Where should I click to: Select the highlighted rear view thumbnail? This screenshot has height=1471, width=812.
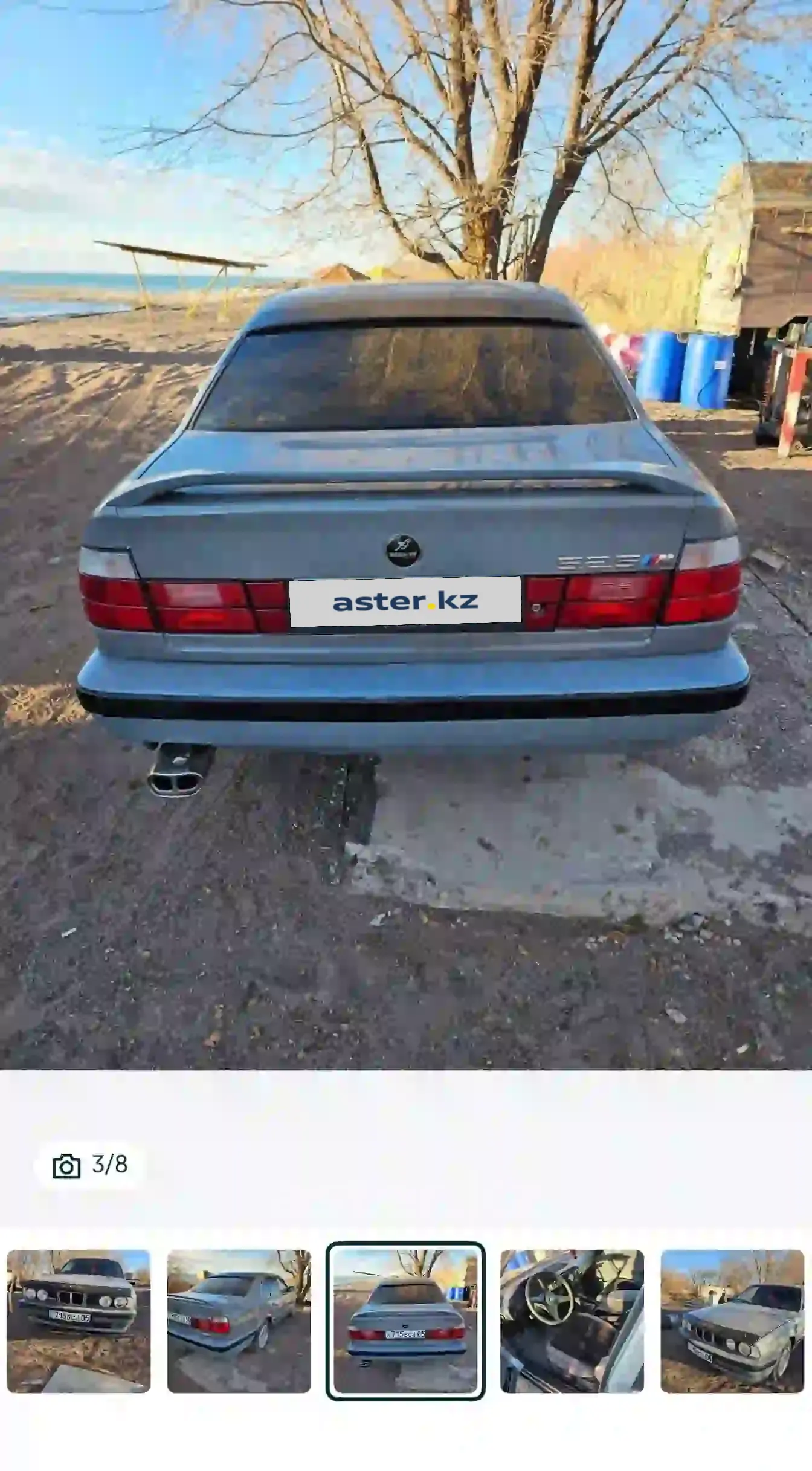click(405, 1321)
